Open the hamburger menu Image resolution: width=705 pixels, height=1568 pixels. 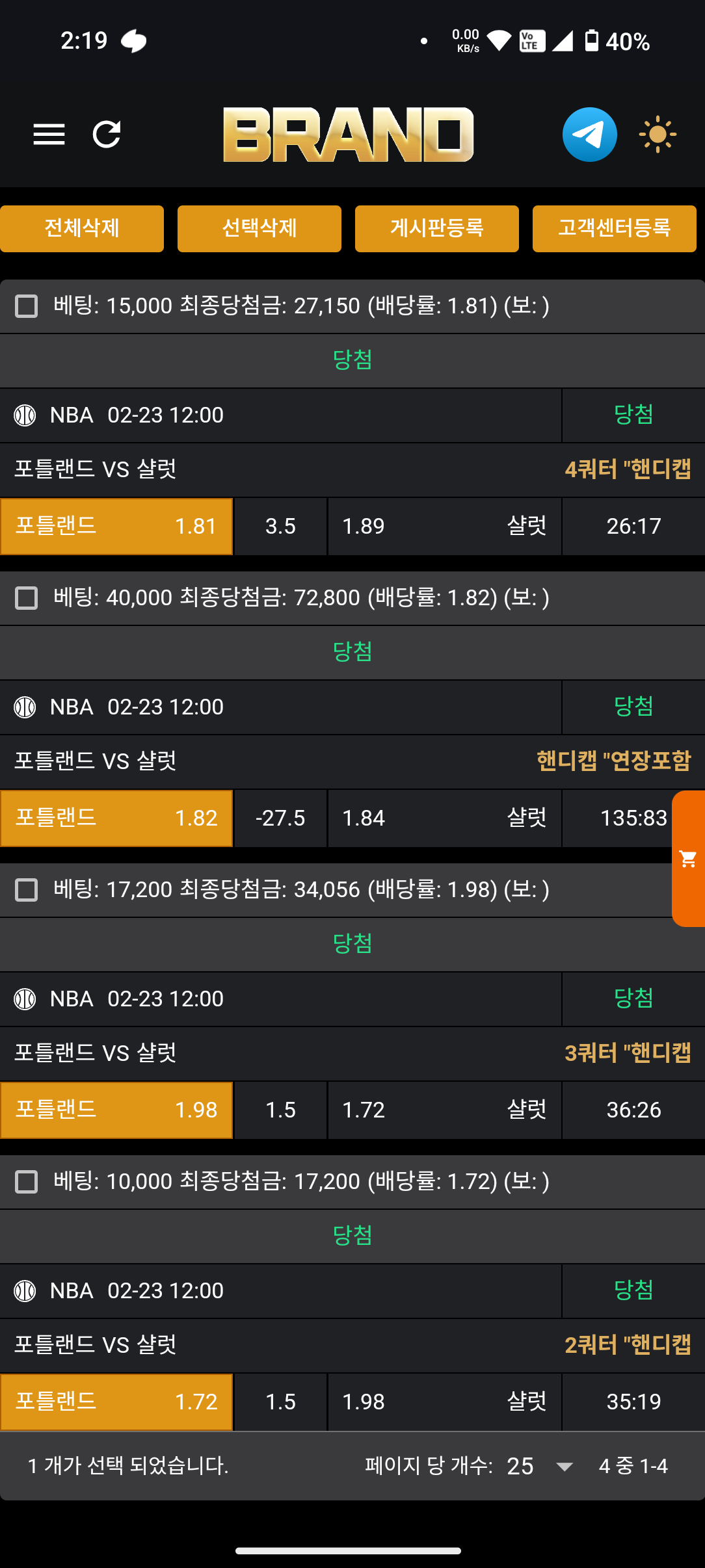49,135
